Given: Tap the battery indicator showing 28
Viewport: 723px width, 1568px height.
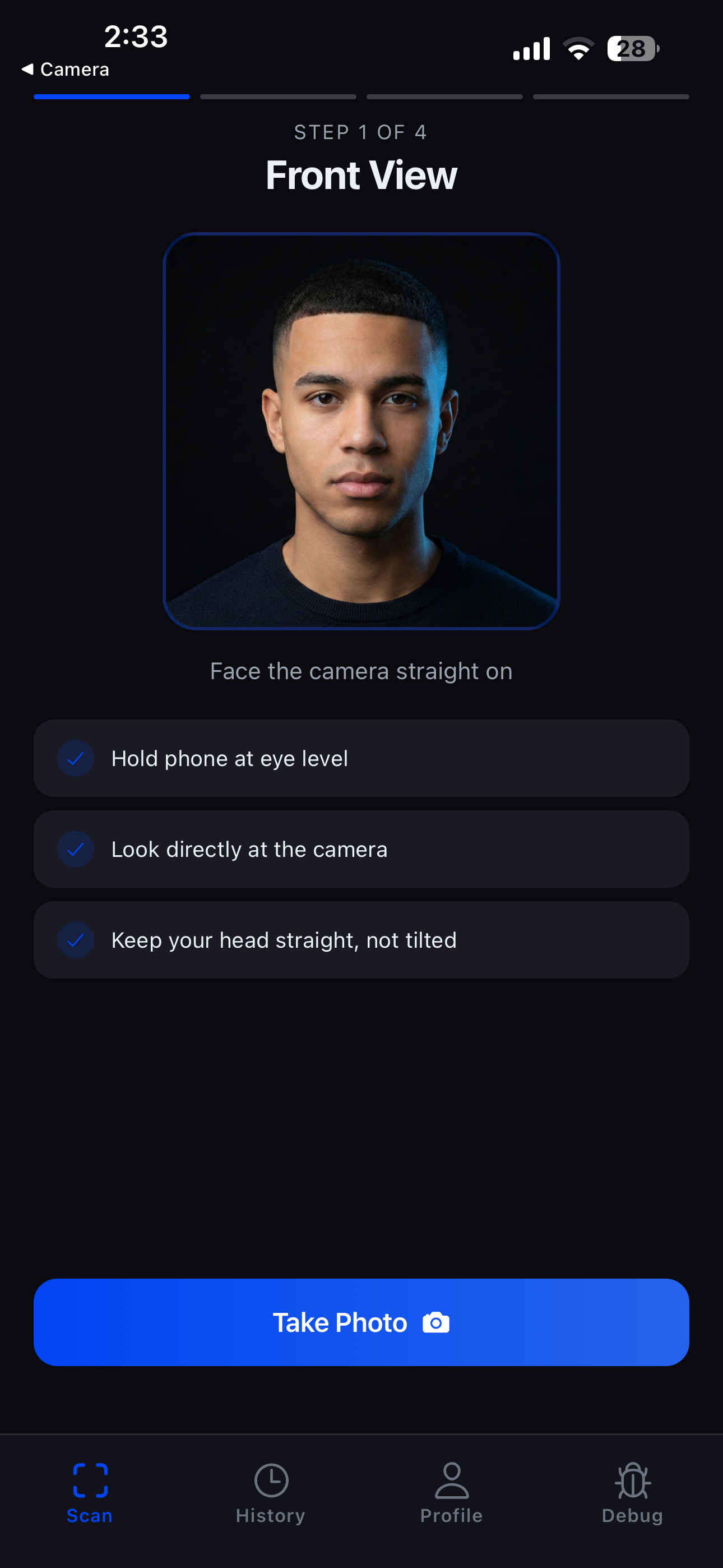Looking at the screenshot, I should (x=632, y=49).
